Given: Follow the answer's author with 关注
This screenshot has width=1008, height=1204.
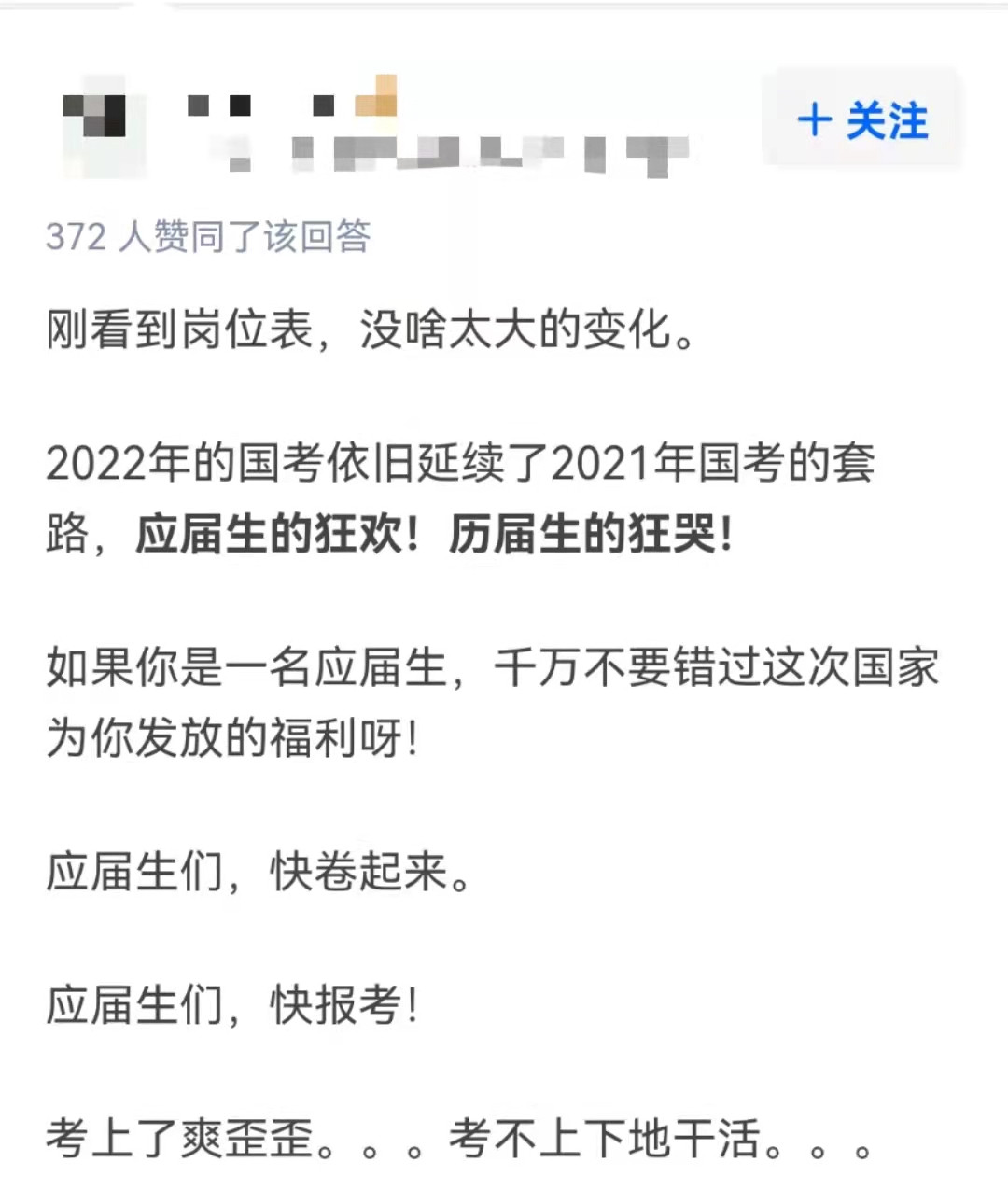Looking at the screenshot, I should click(x=861, y=121).
